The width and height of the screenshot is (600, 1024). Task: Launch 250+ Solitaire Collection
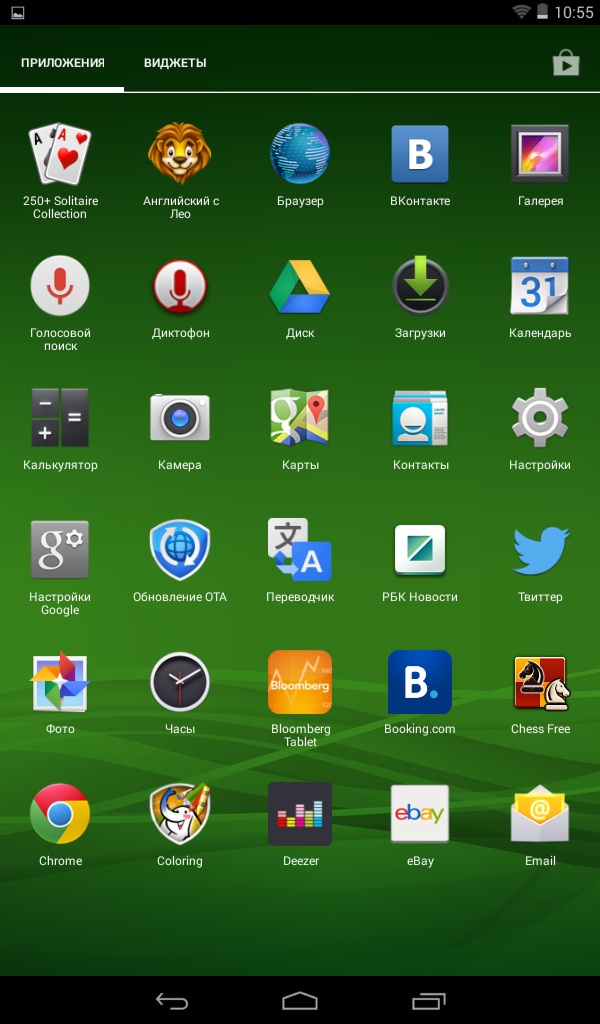(x=60, y=155)
